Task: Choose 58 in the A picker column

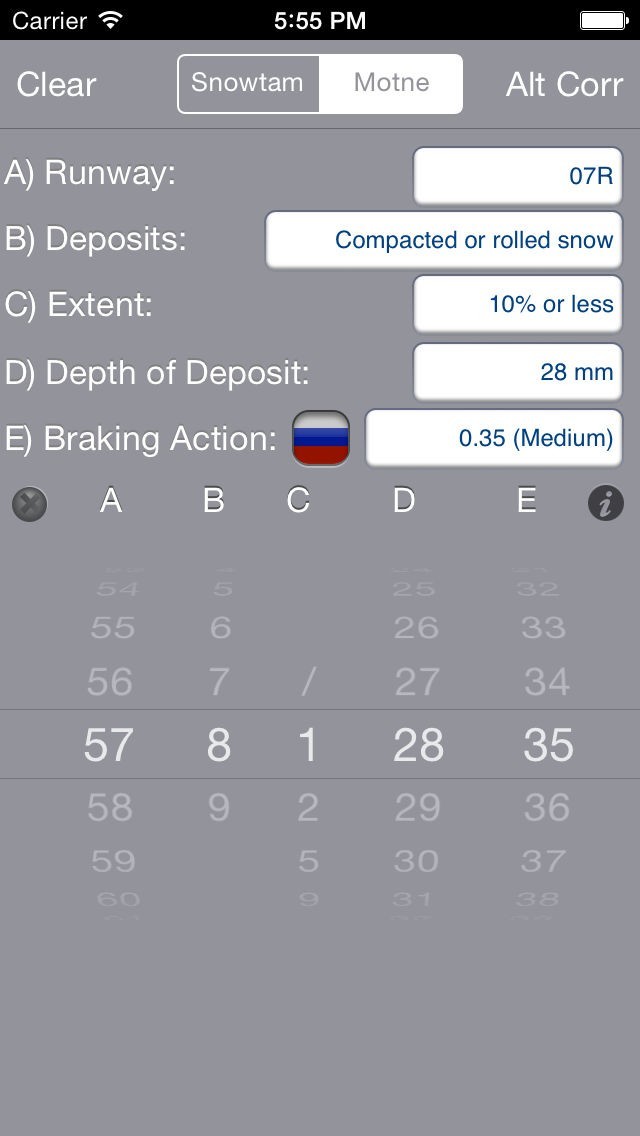Action: tap(110, 807)
